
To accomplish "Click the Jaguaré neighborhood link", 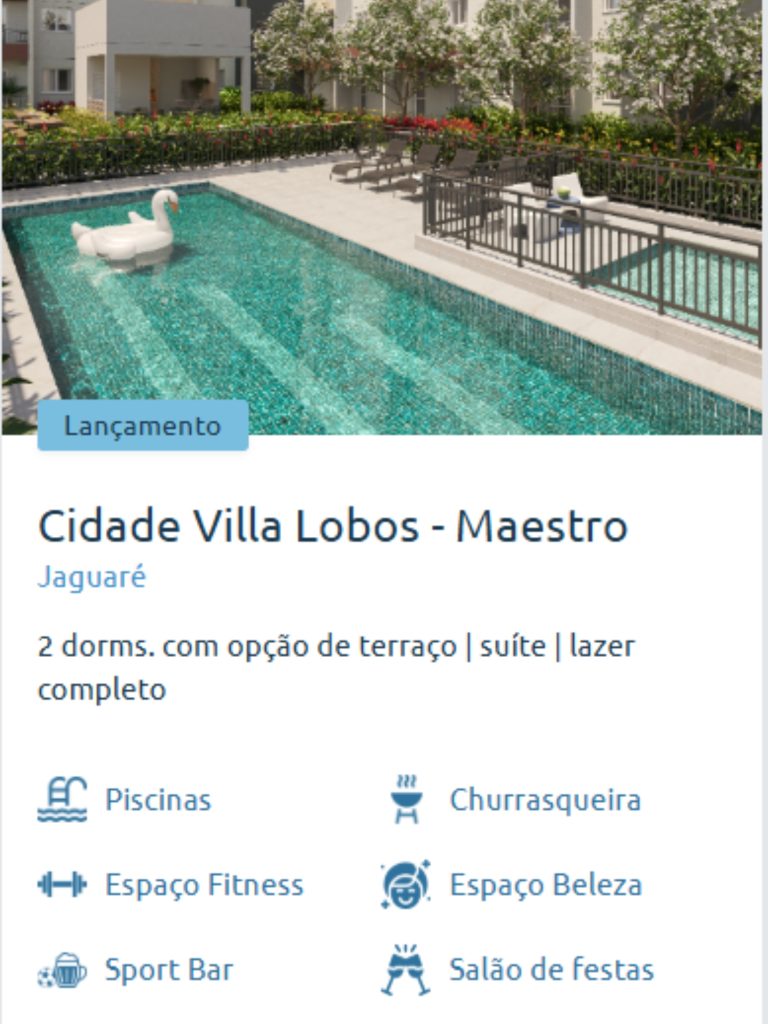I will (x=91, y=576).
